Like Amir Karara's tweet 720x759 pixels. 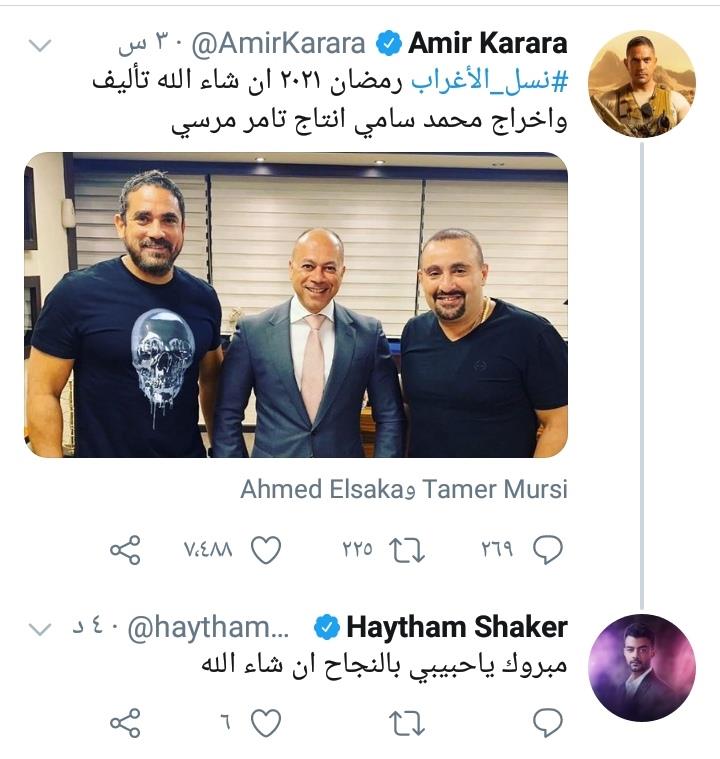[x=266, y=549]
